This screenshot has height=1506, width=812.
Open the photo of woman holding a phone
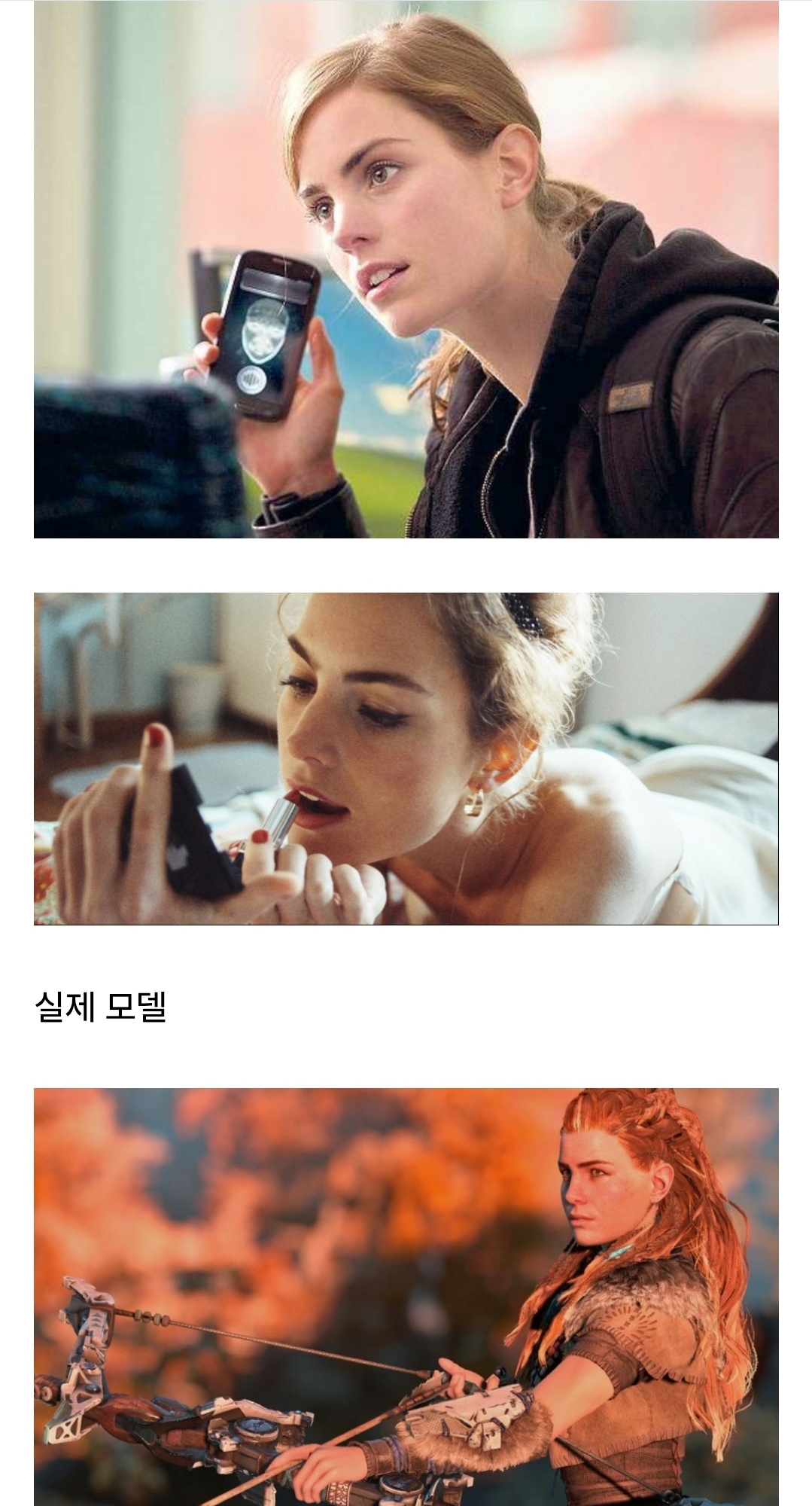406,270
